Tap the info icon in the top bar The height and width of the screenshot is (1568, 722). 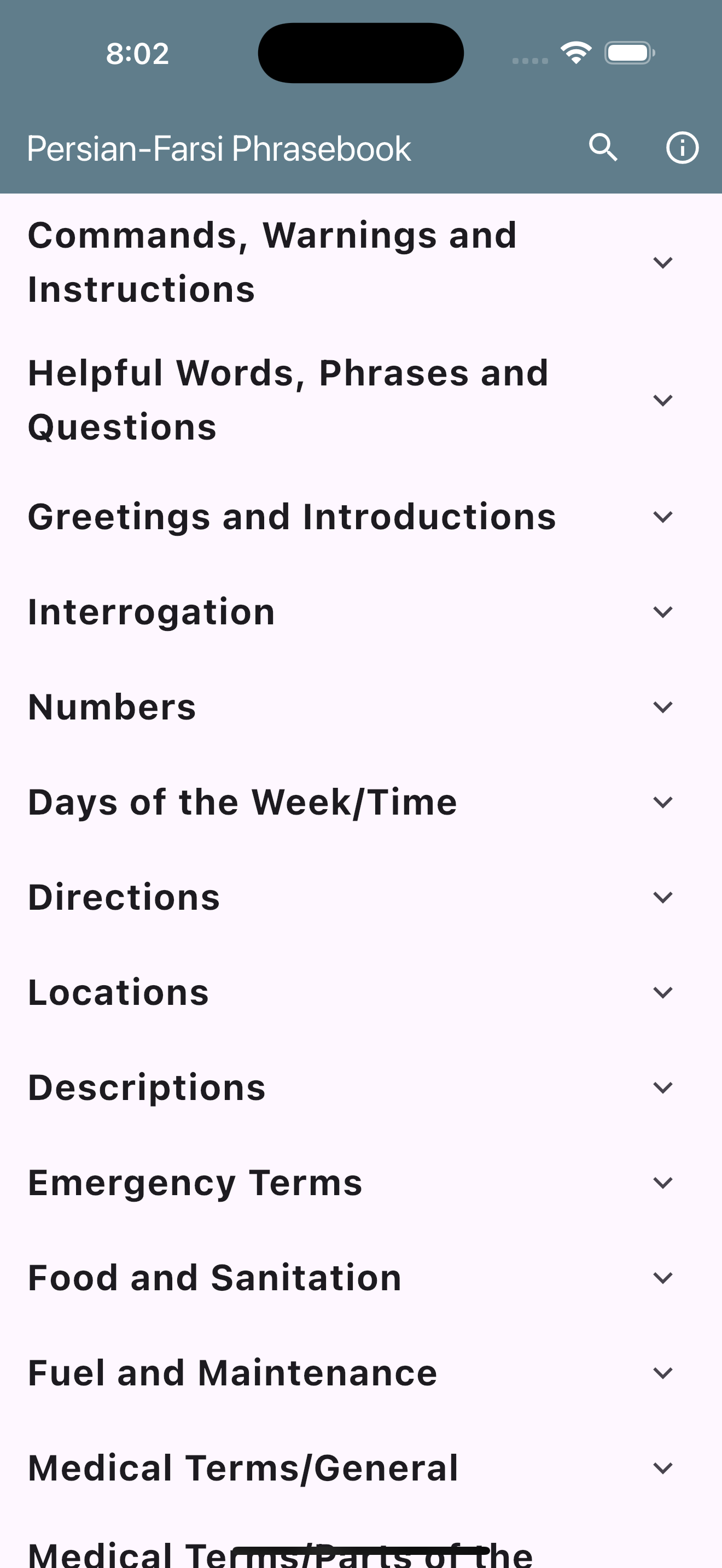click(682, 147)
